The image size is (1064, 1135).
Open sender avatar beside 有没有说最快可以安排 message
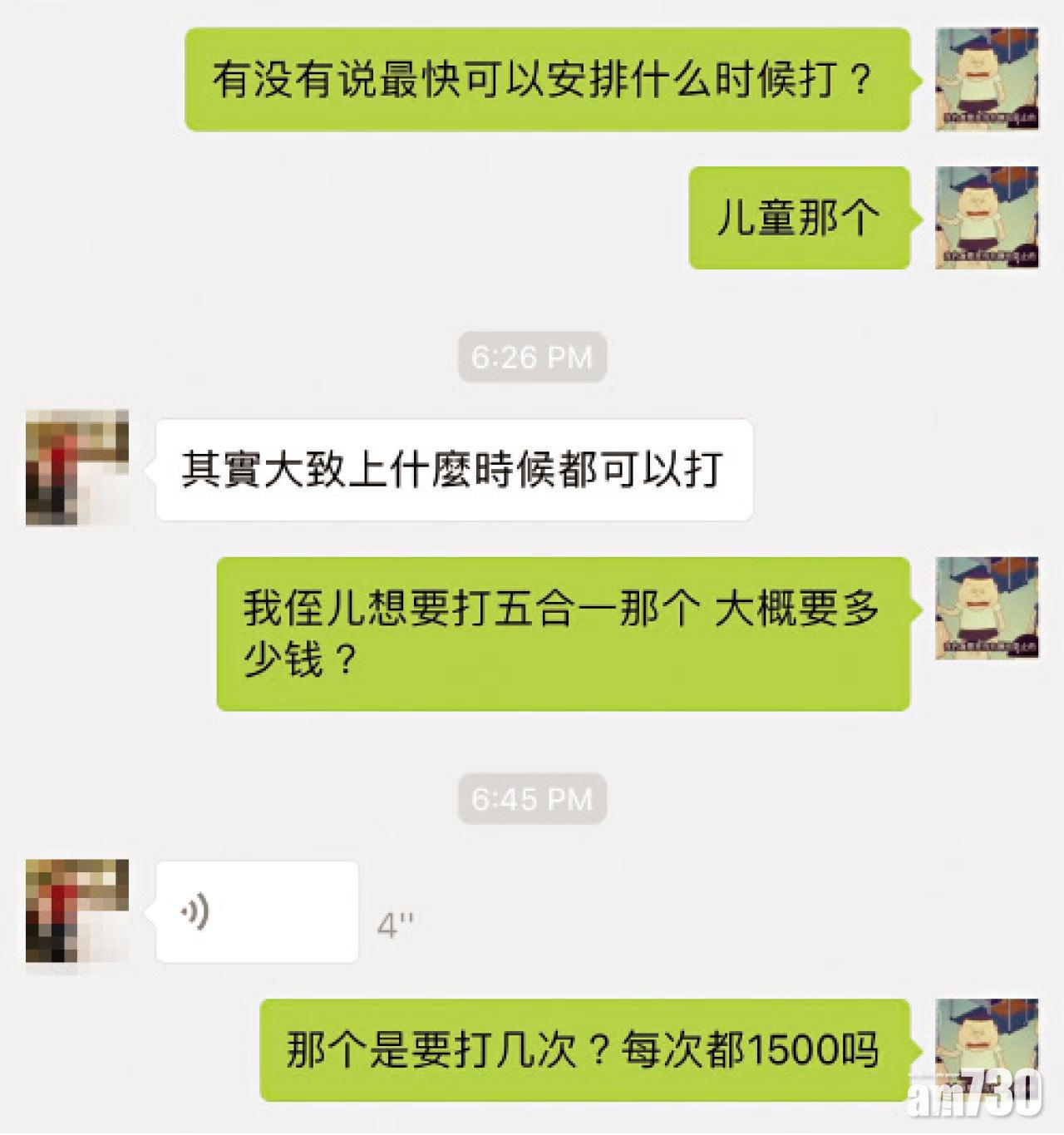pyautogui.click(x=987, y=80)
